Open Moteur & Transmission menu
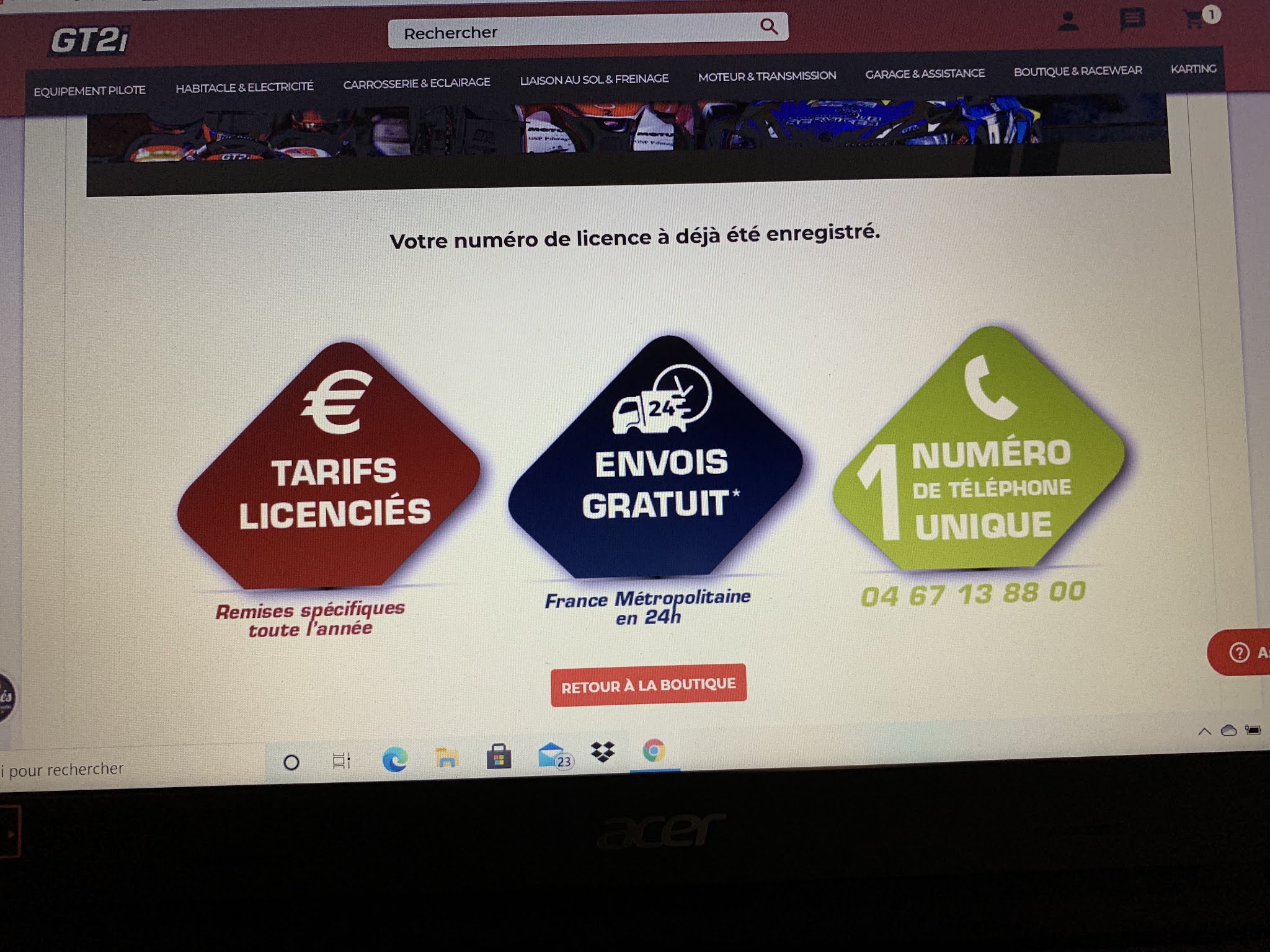The height and width of the screenshot is (952, 1270). point(767,76)
